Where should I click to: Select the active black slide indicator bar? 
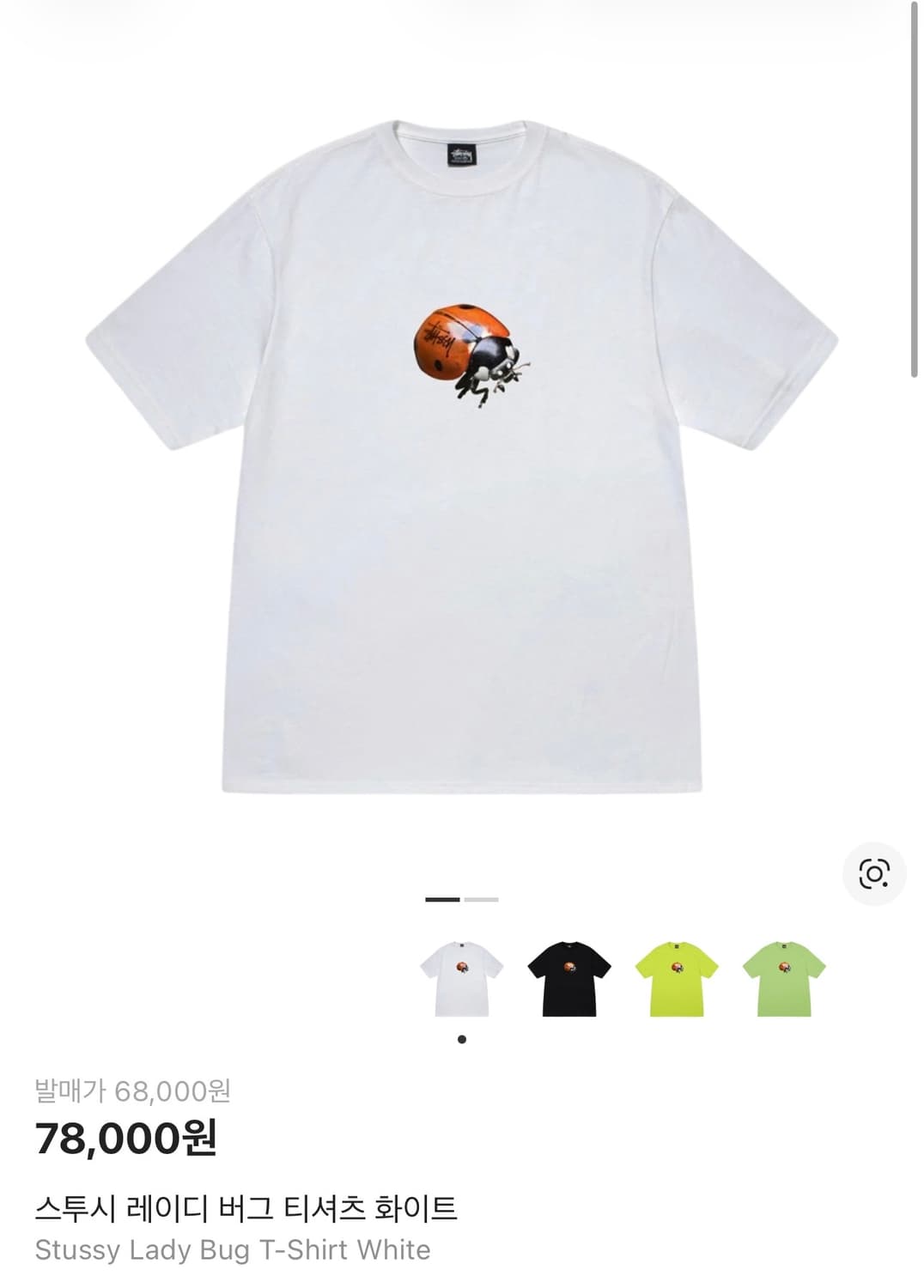pos(441,901)
